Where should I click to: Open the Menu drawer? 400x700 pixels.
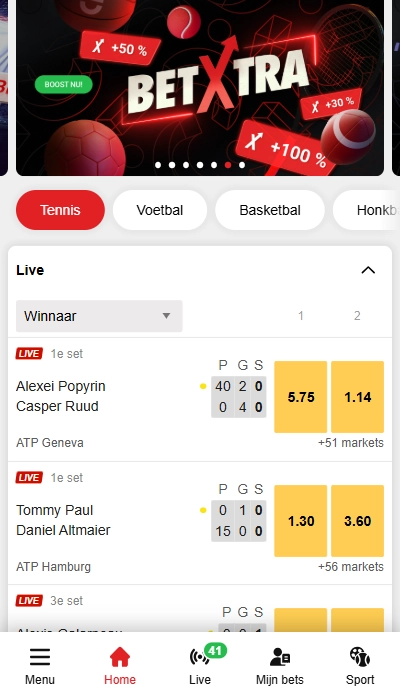tap(40, 667)
